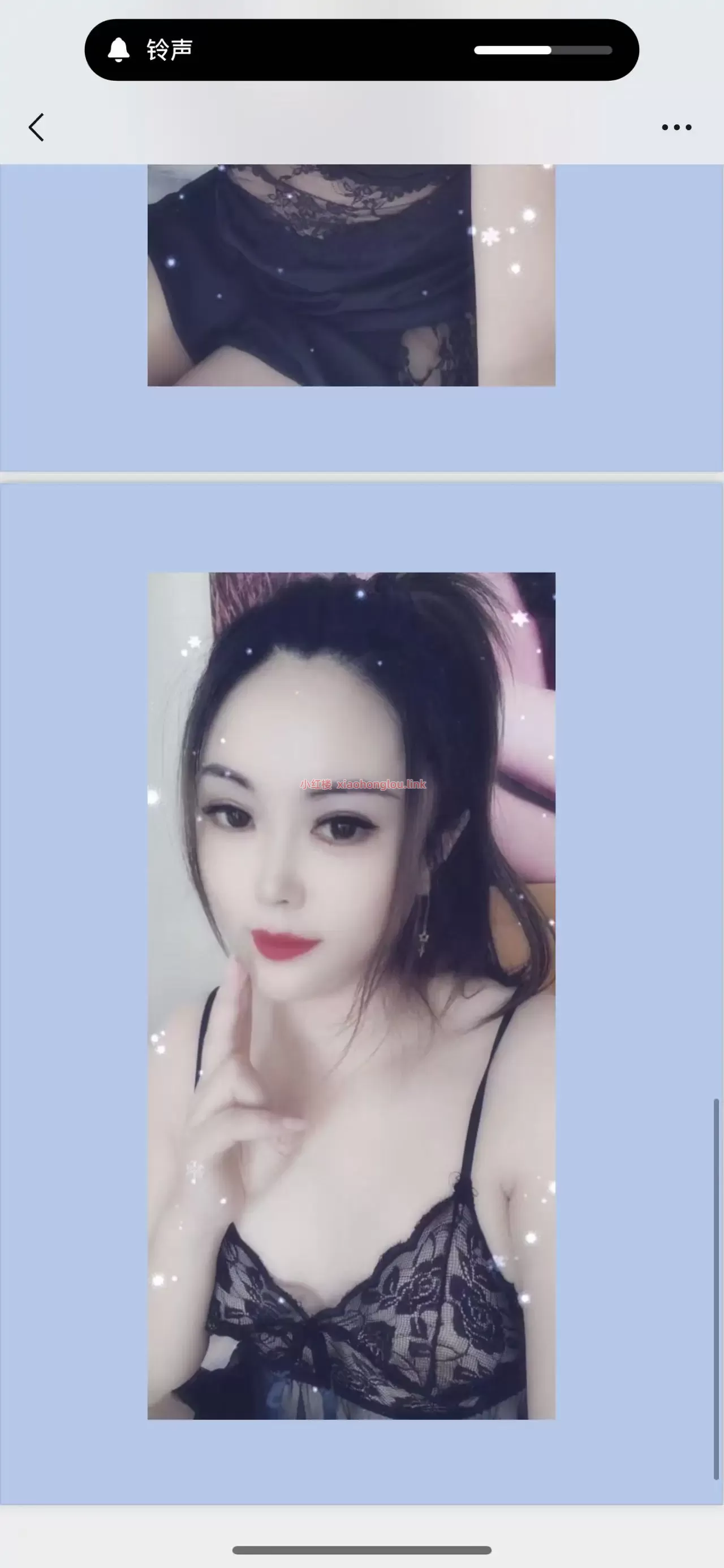724x1568 pixels.
Task: Open the partially visible upper photo
Action: tap(351, 275)
